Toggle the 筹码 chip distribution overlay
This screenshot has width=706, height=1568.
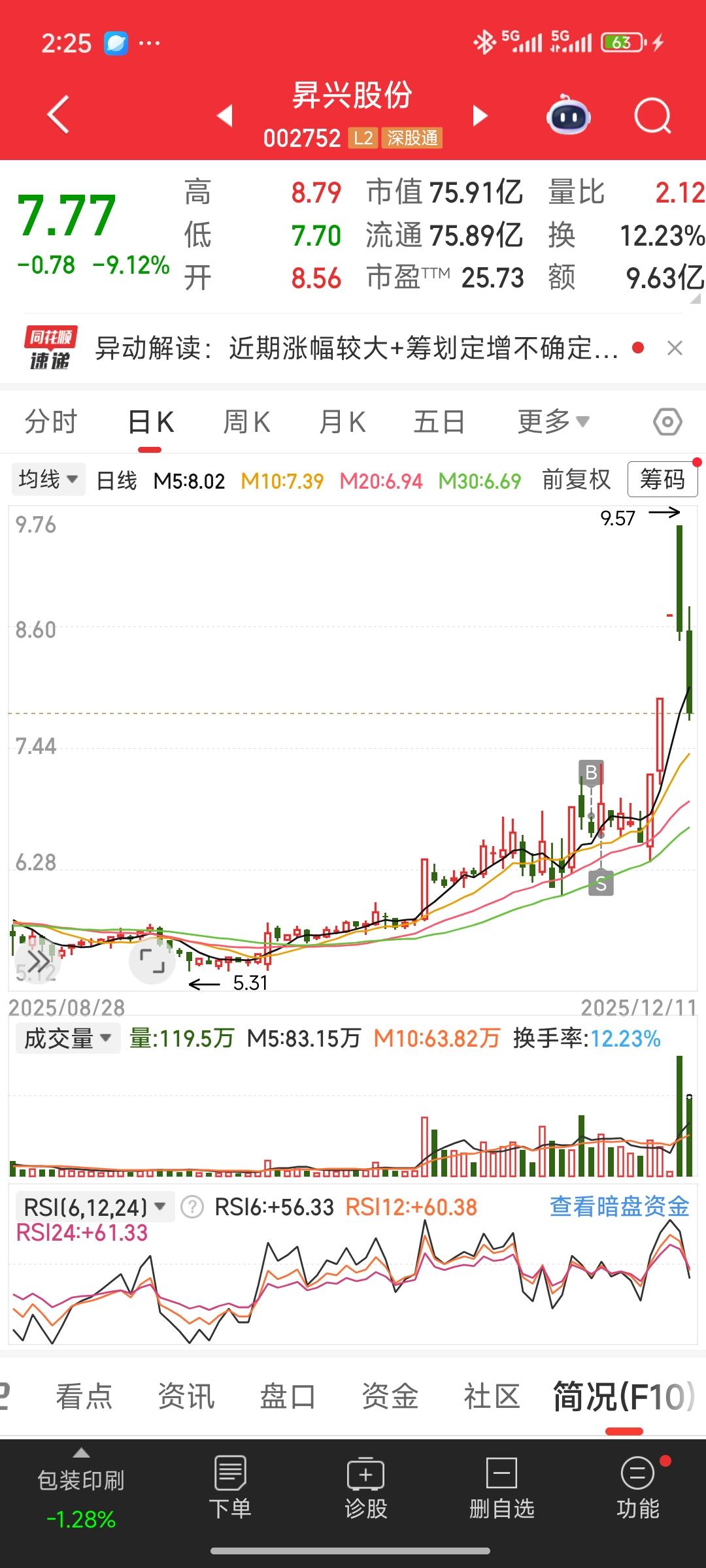[x=662, y=479]
